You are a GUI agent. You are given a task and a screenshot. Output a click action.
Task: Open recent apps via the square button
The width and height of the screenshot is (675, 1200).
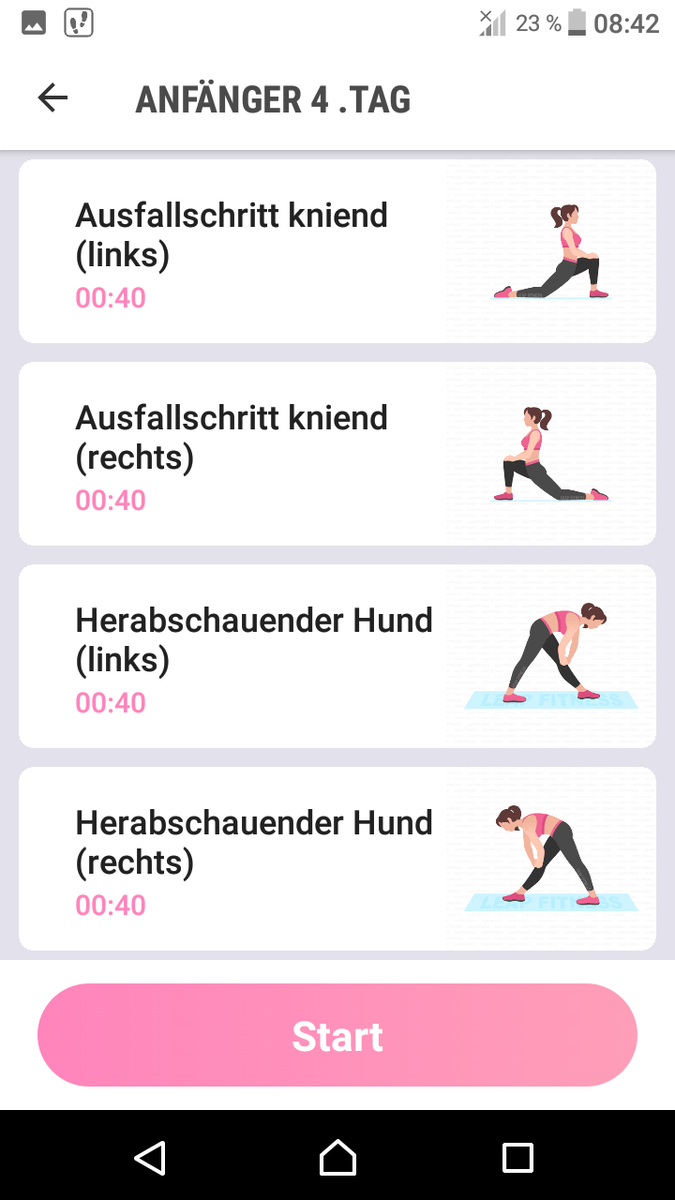pos(517,1158)
